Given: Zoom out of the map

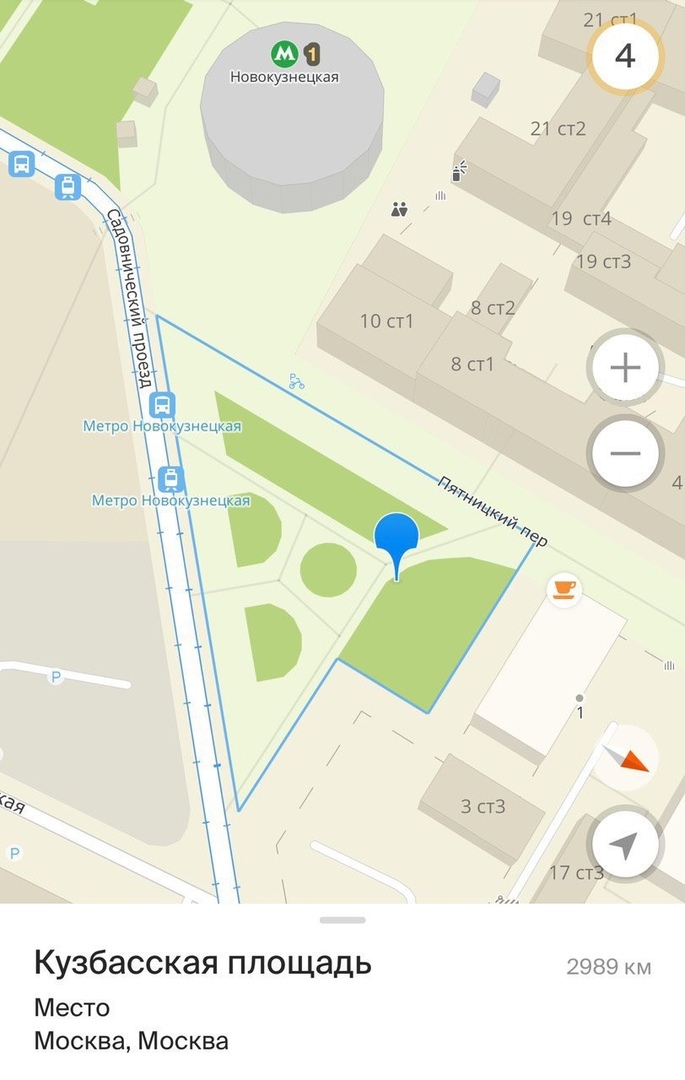Looking at the screenshot, I should [x=625, y=453].
